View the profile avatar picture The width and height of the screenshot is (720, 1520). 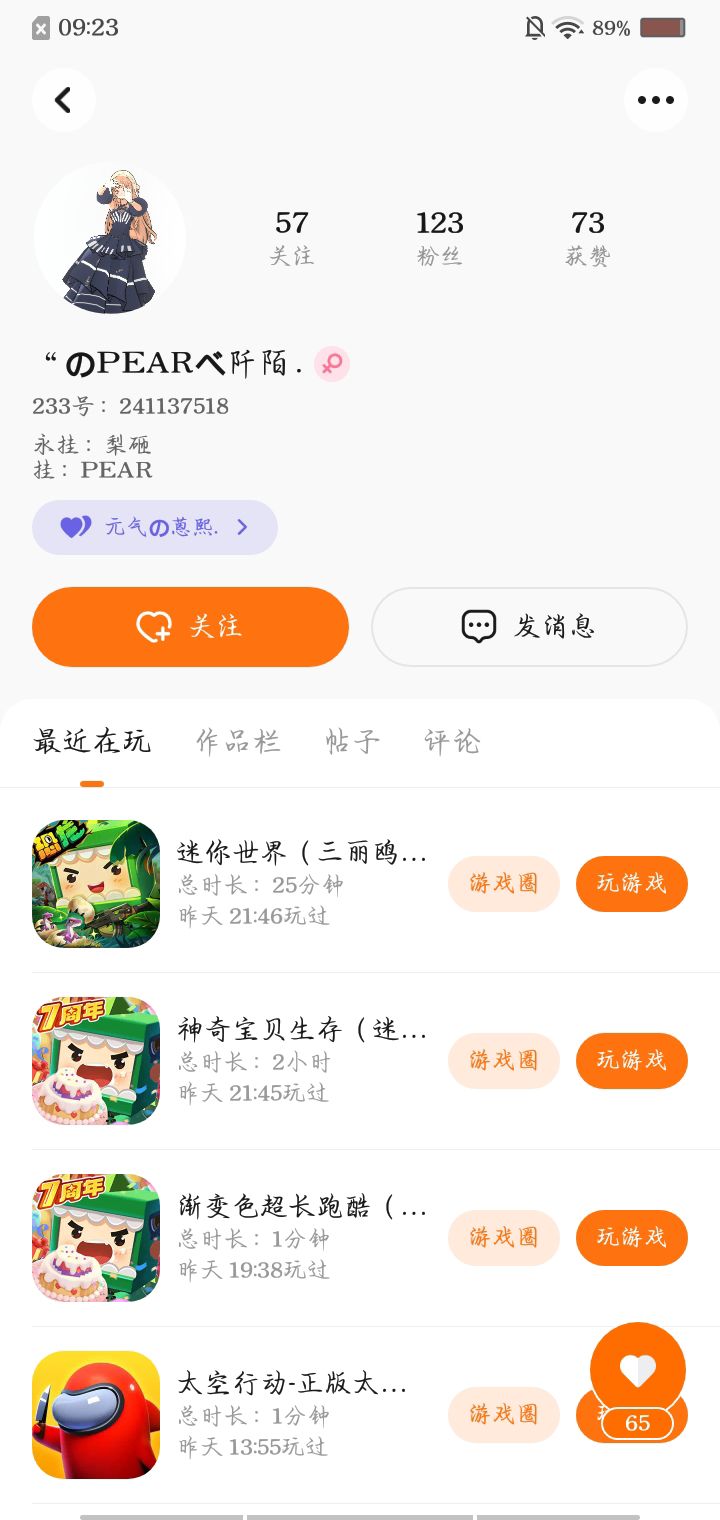110,239
